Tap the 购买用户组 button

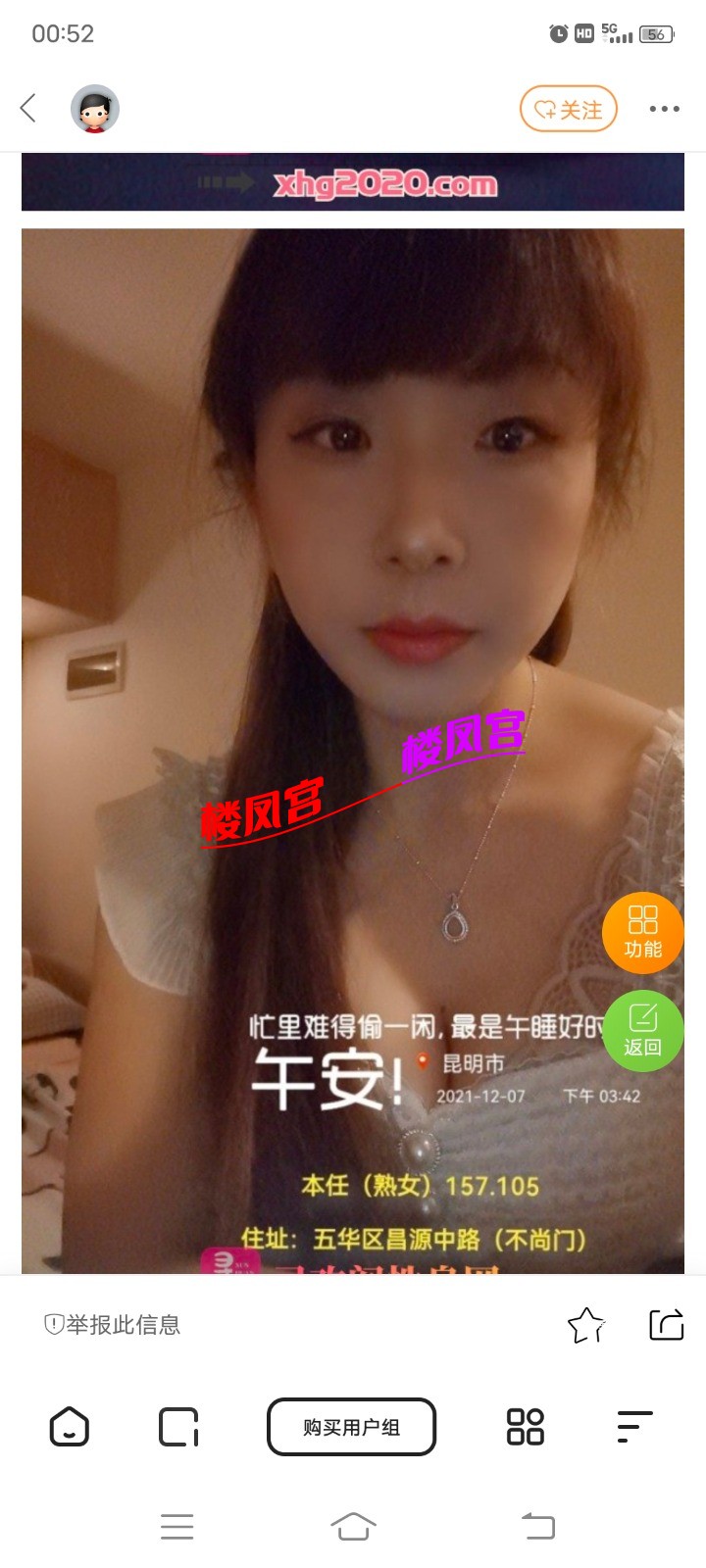351,1427
